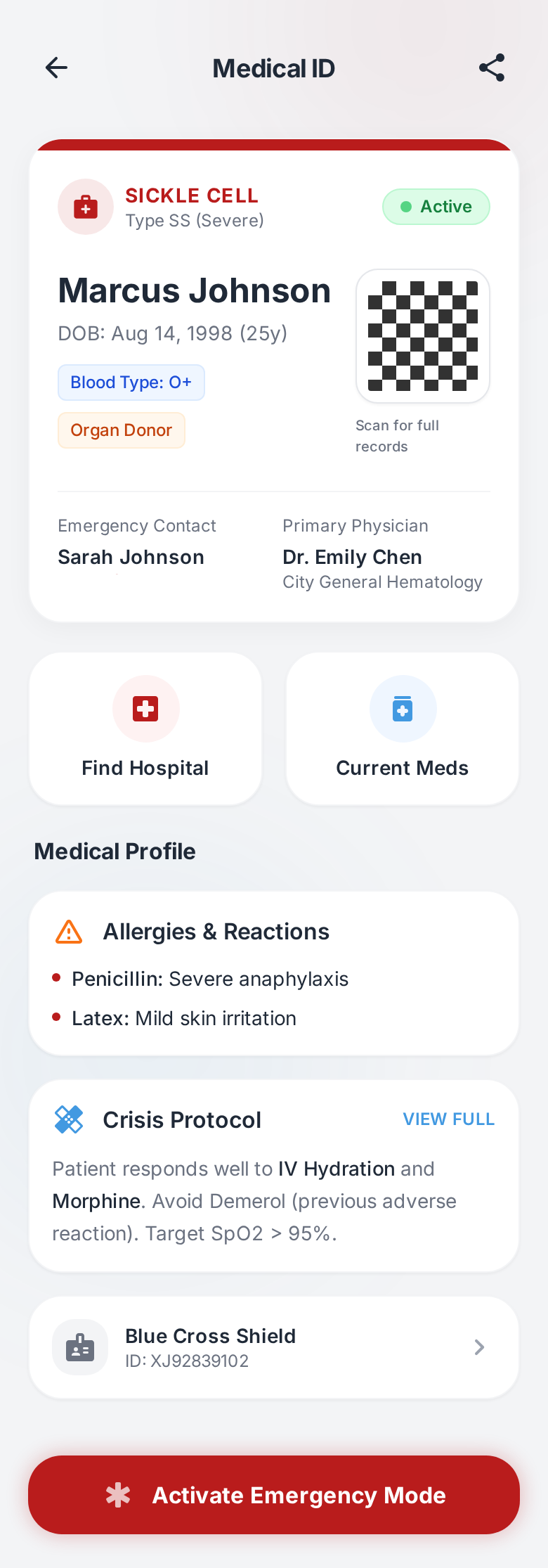Tap the share icon at top right

coord(491,68)
